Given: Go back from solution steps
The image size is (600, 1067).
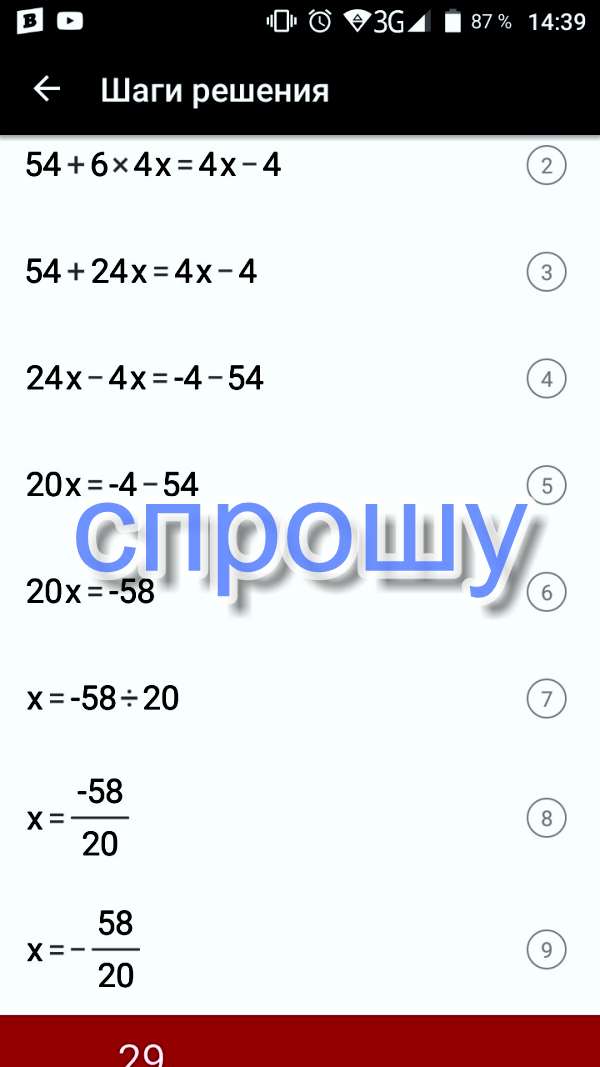Looking at the screenshot, I should point(46,90).
